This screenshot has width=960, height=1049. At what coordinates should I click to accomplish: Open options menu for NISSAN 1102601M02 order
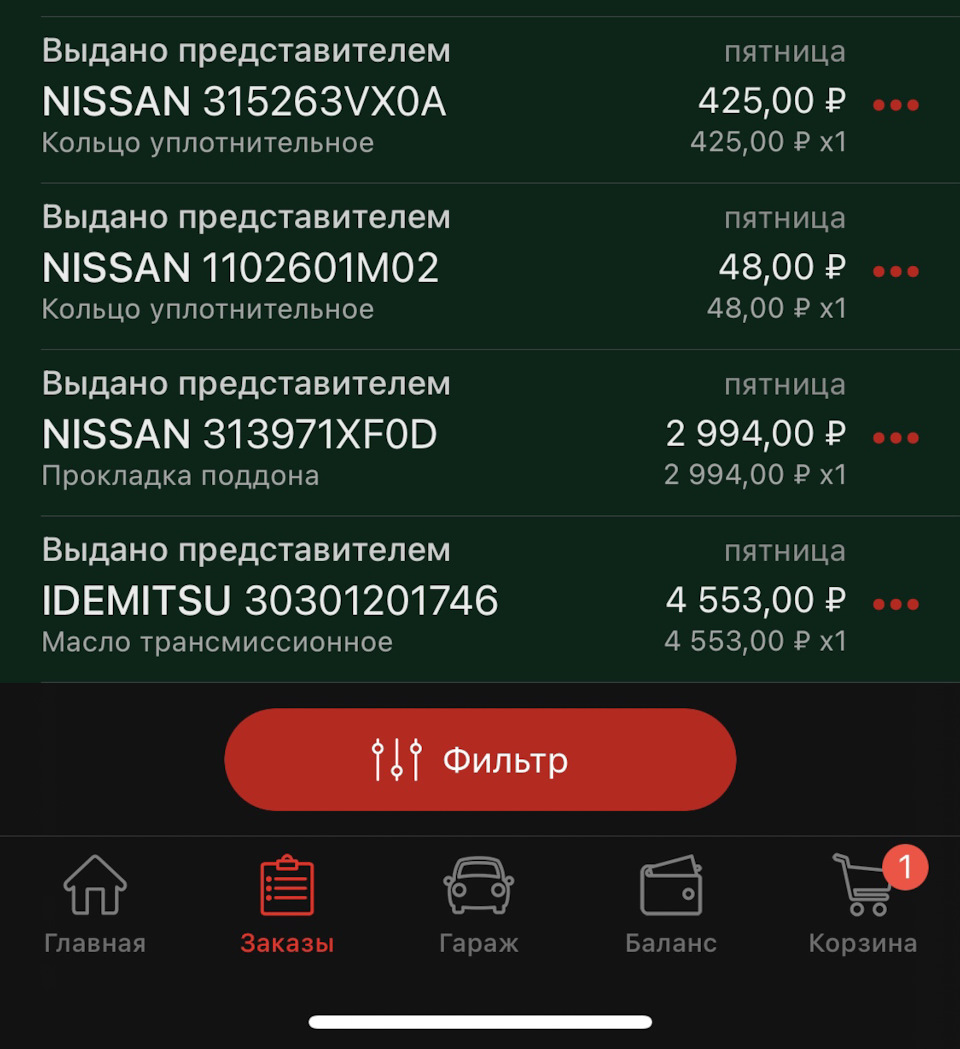tap(895, 270)
